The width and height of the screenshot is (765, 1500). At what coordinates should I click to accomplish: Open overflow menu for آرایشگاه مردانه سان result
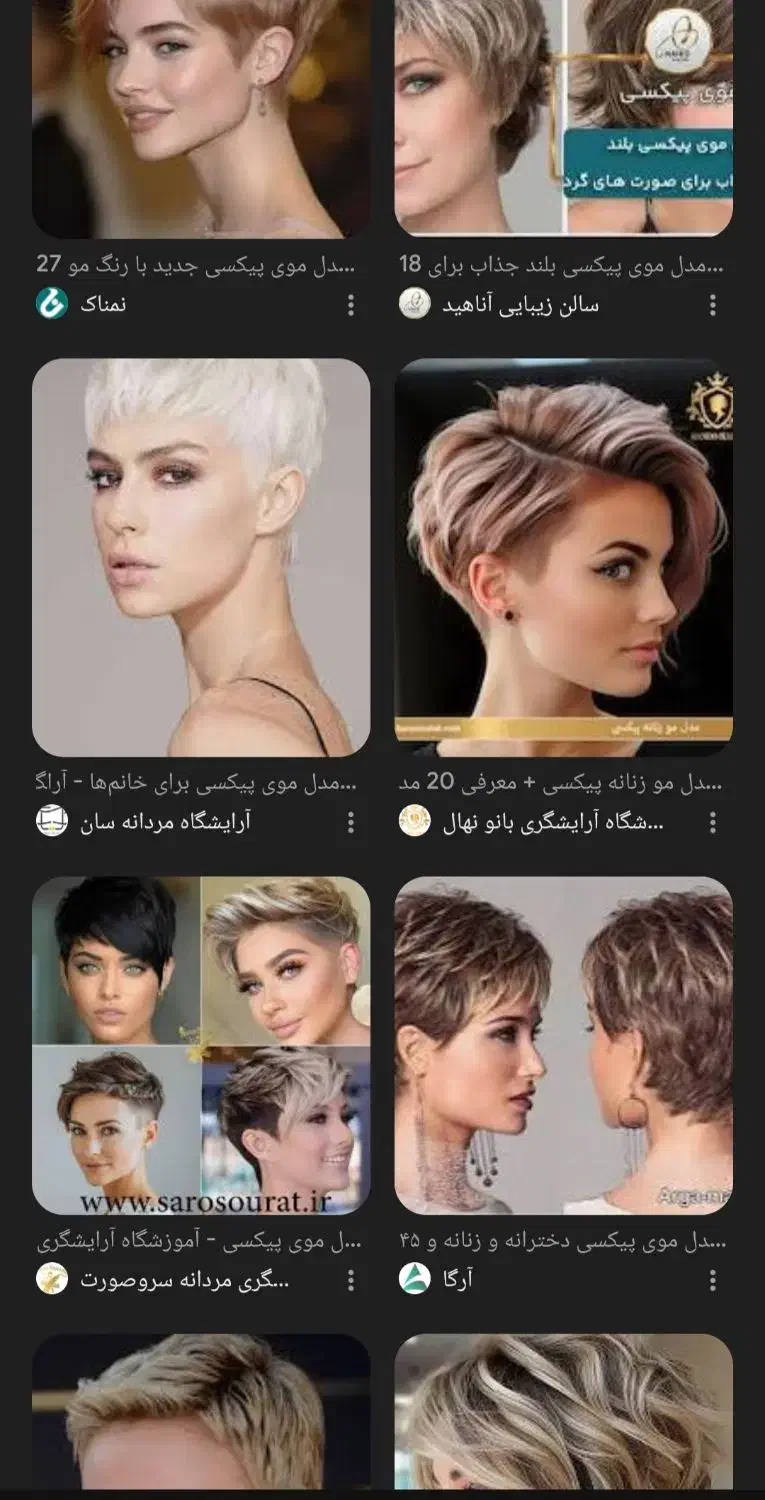point(351,823)
